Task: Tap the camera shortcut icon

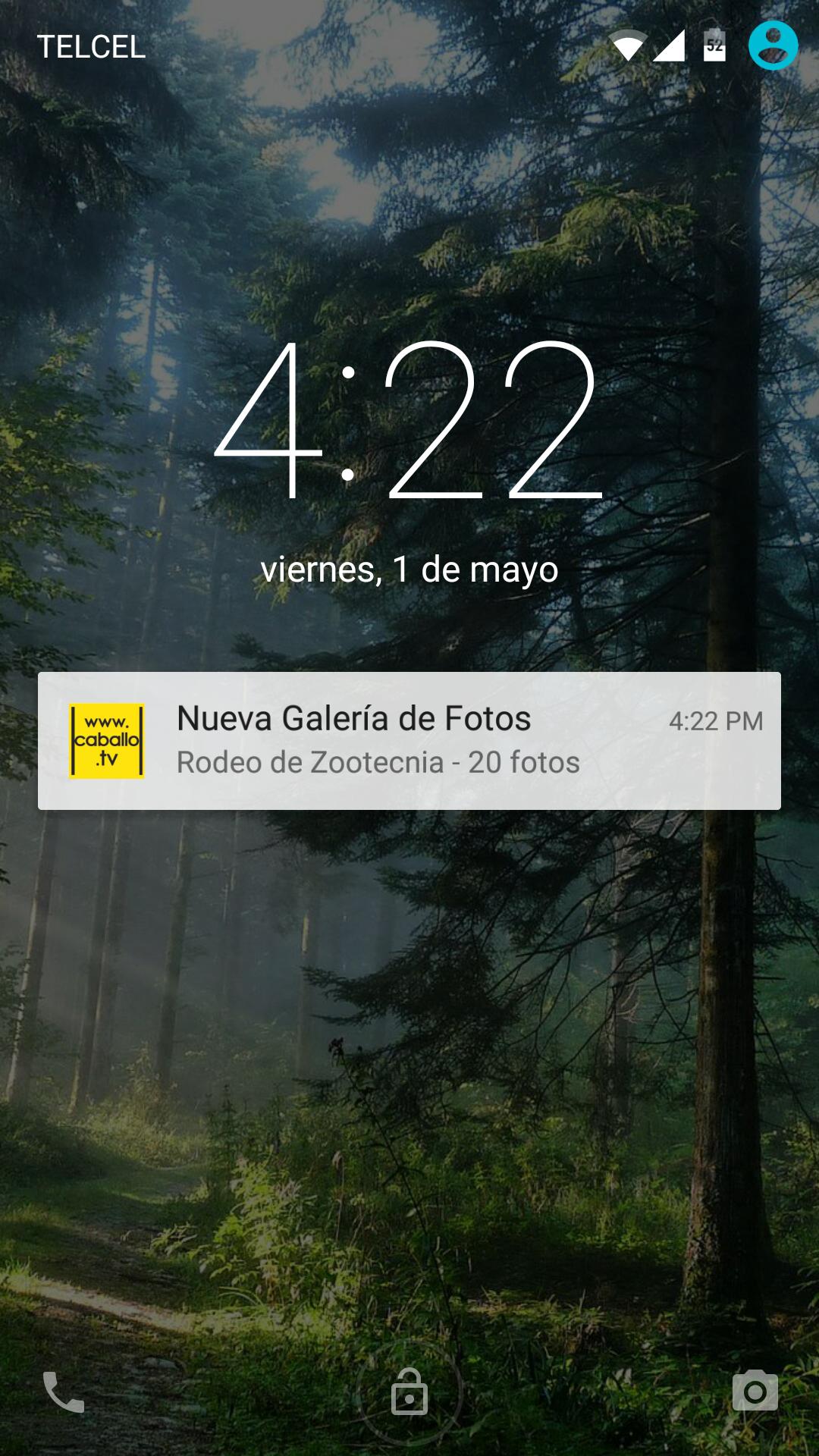Action: point(755,1391)
